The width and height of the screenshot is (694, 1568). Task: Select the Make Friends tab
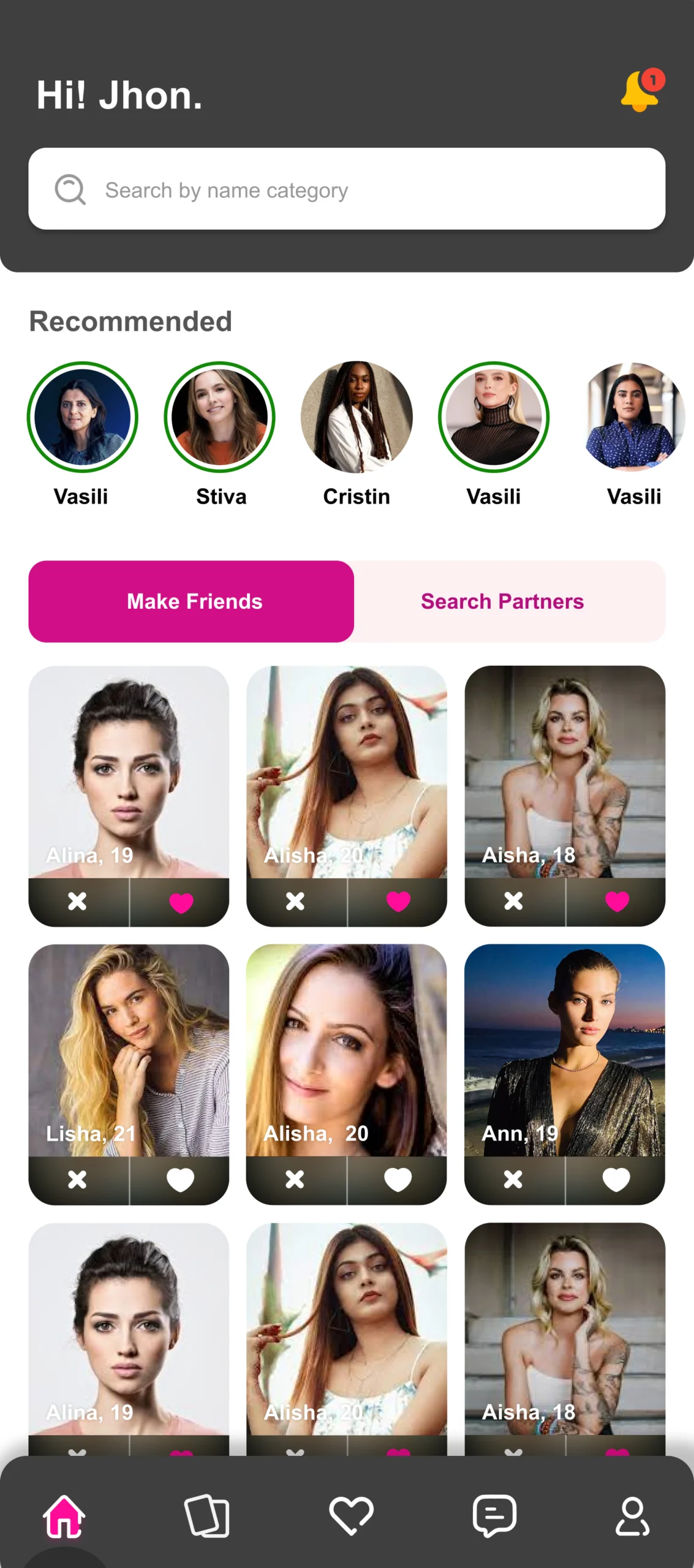point(191,601)
